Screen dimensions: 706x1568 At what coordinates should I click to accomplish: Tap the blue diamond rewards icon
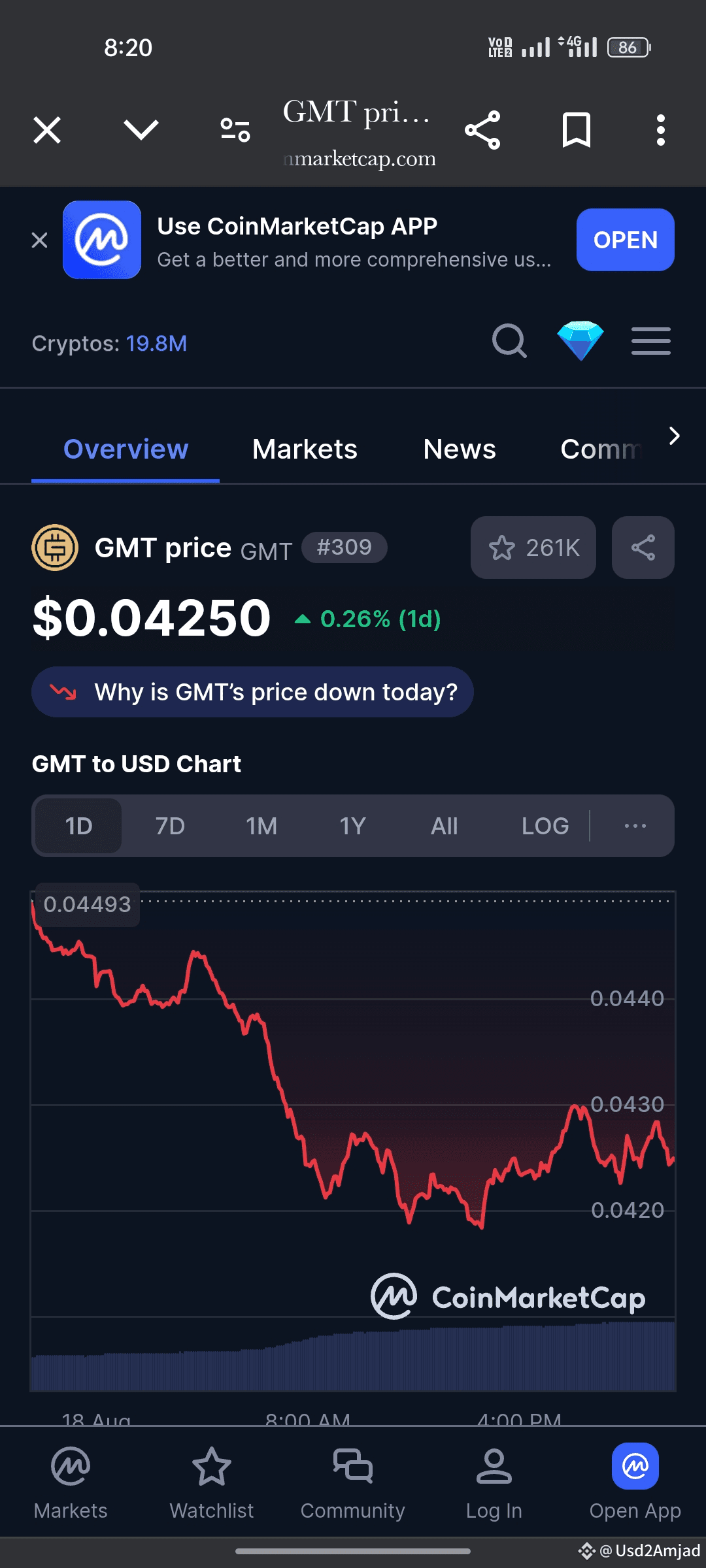coord(580,341)
